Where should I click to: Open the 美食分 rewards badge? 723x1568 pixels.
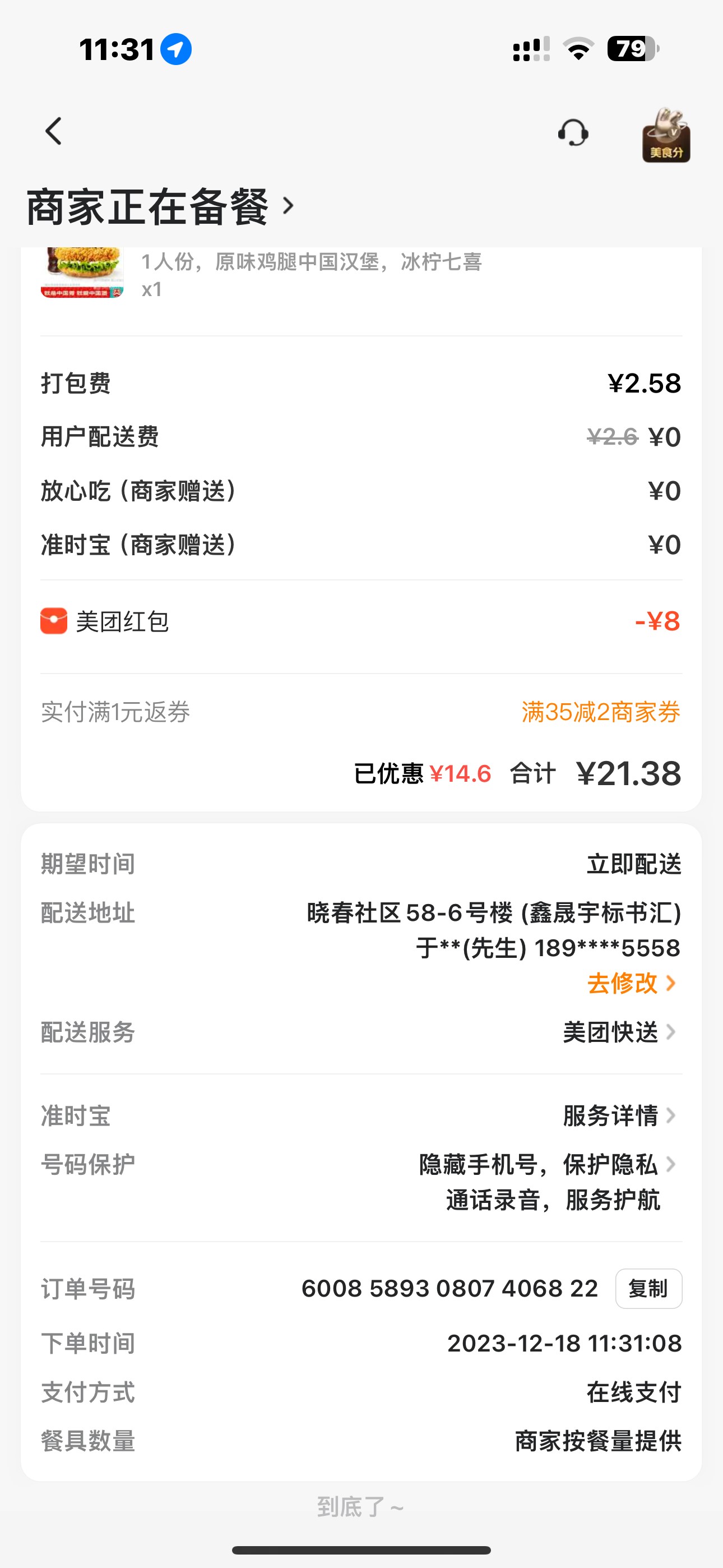pyautogui.click(x=666, y=135)
